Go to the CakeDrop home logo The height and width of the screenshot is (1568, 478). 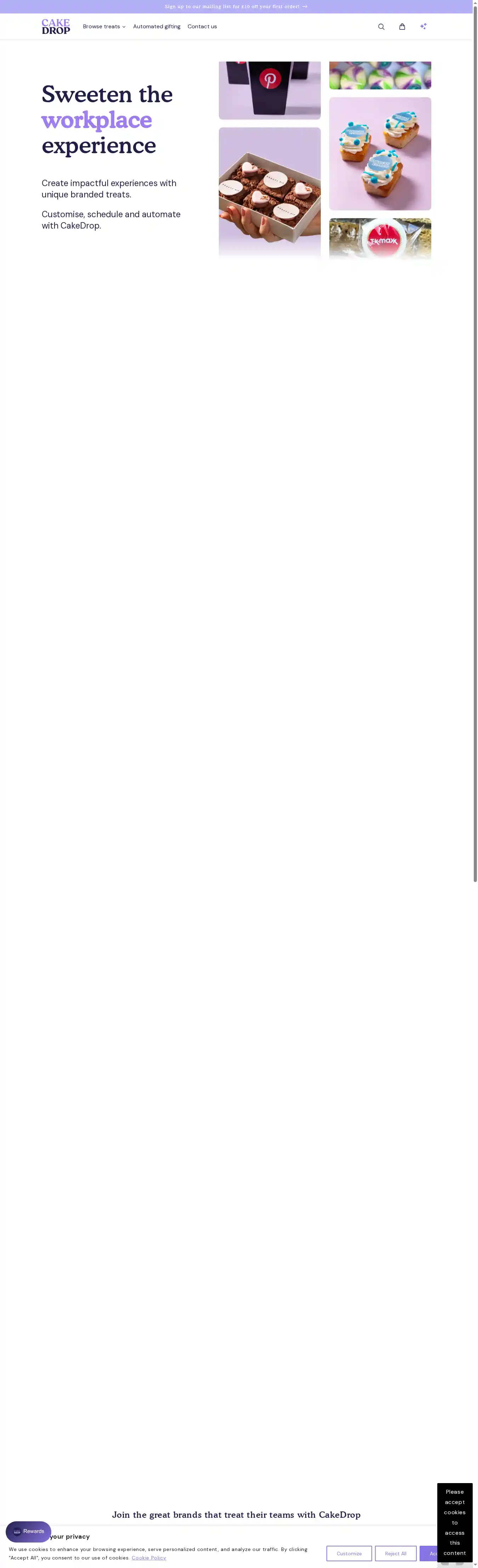click(x=55, y=27)
